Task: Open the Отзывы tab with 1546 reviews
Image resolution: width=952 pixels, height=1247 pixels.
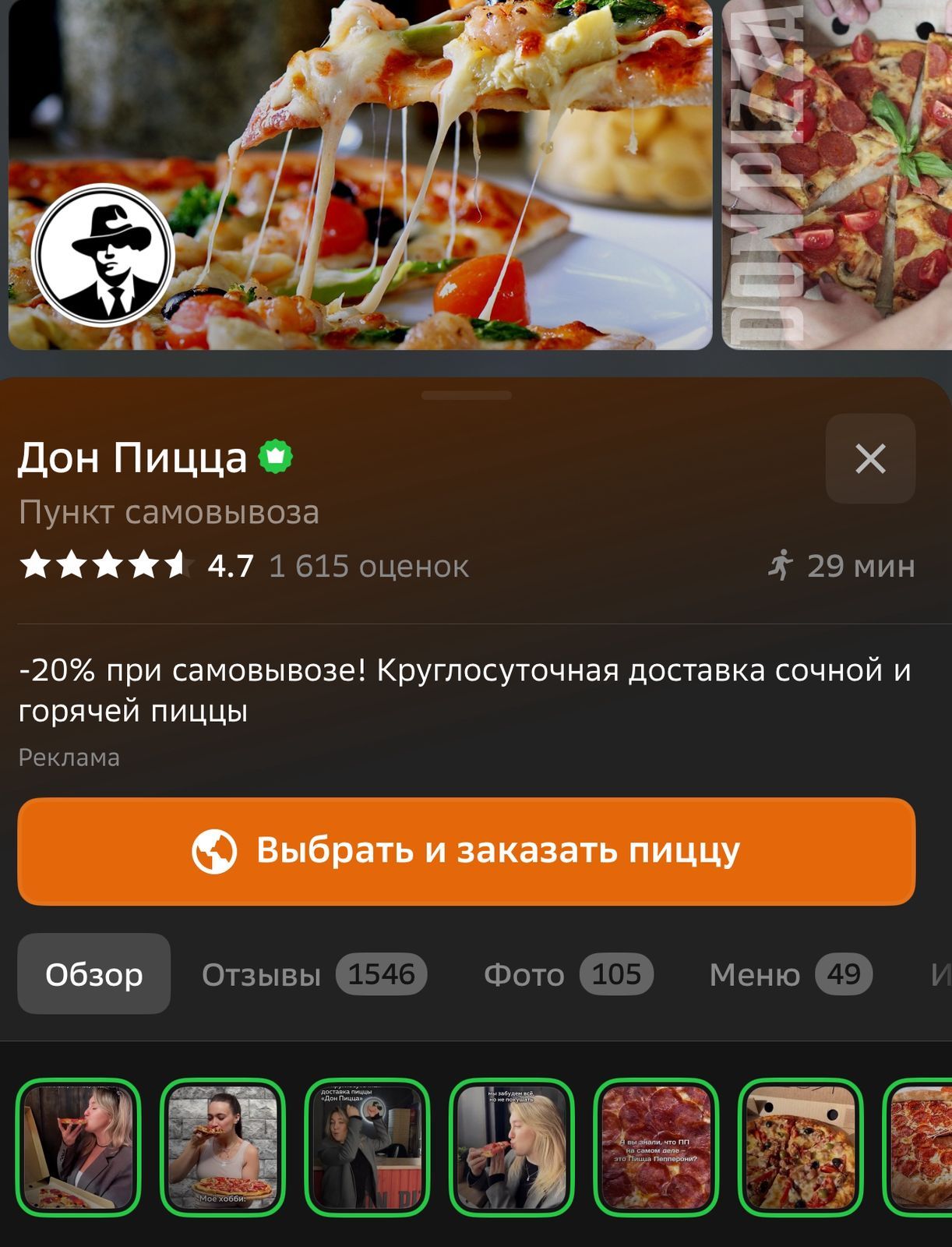Action: coord(313,974)
